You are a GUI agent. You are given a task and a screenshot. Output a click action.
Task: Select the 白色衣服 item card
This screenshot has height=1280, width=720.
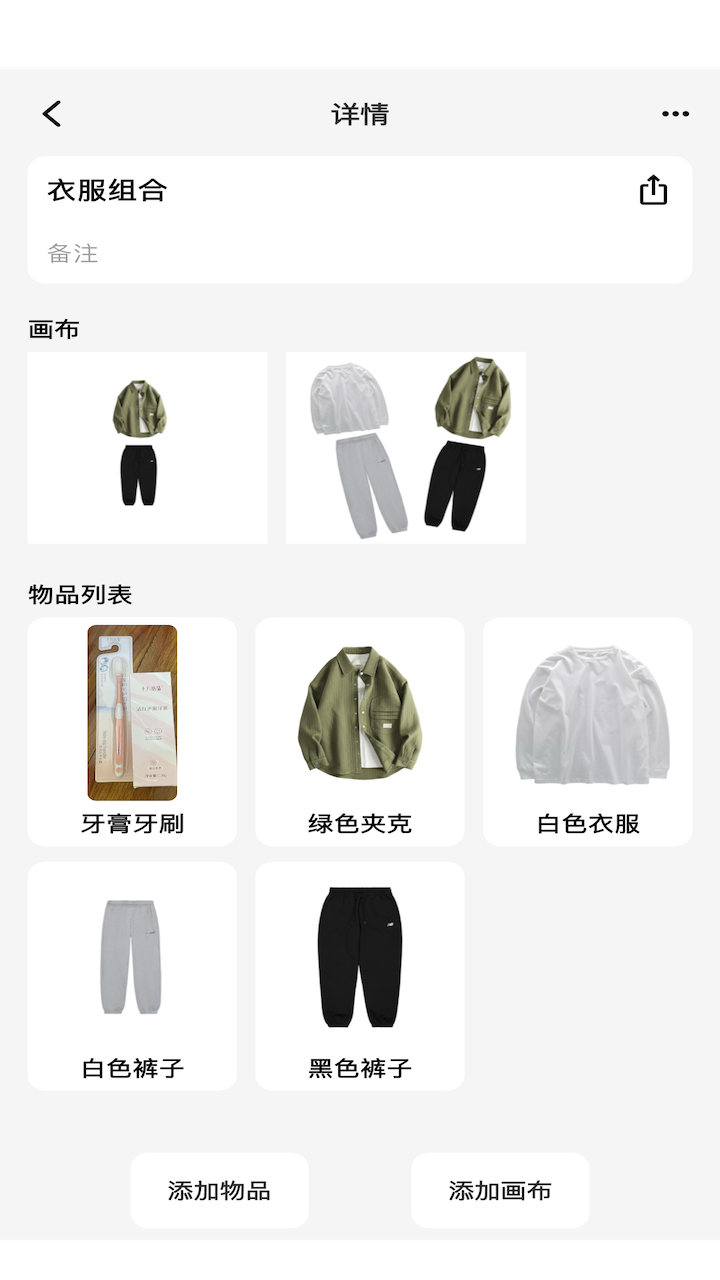pyautogui.click(x=588, y=731)
